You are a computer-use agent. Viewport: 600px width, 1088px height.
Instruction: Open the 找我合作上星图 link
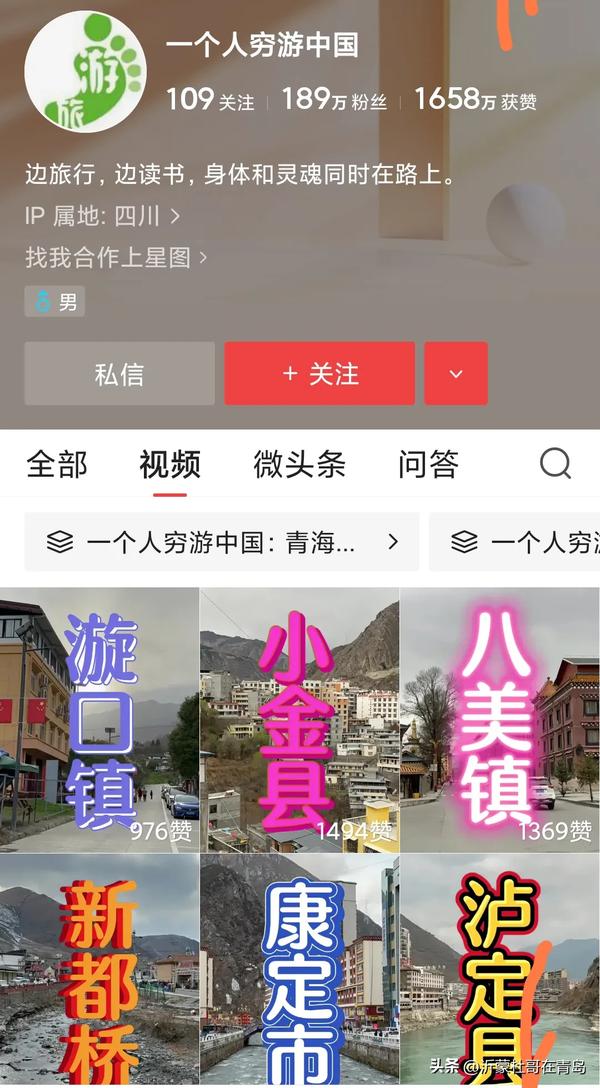(116, 257)
